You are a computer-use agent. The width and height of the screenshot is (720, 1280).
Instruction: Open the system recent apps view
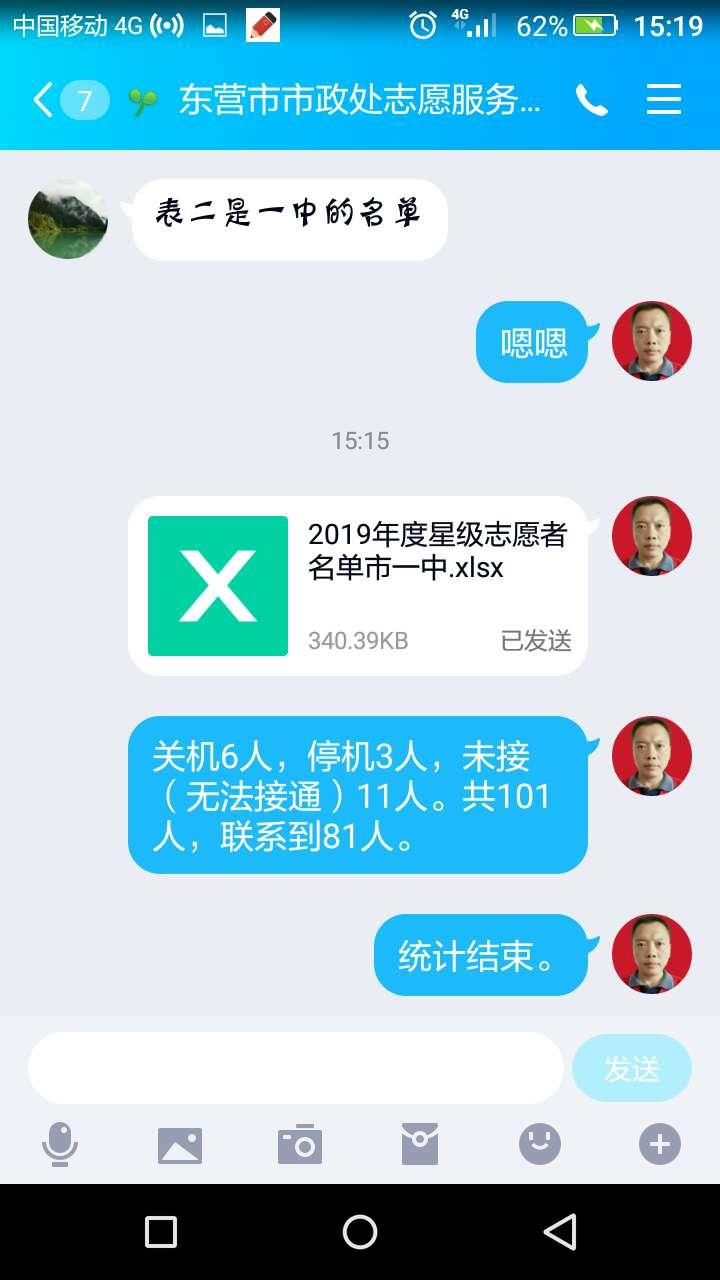tap(161, 1232)
